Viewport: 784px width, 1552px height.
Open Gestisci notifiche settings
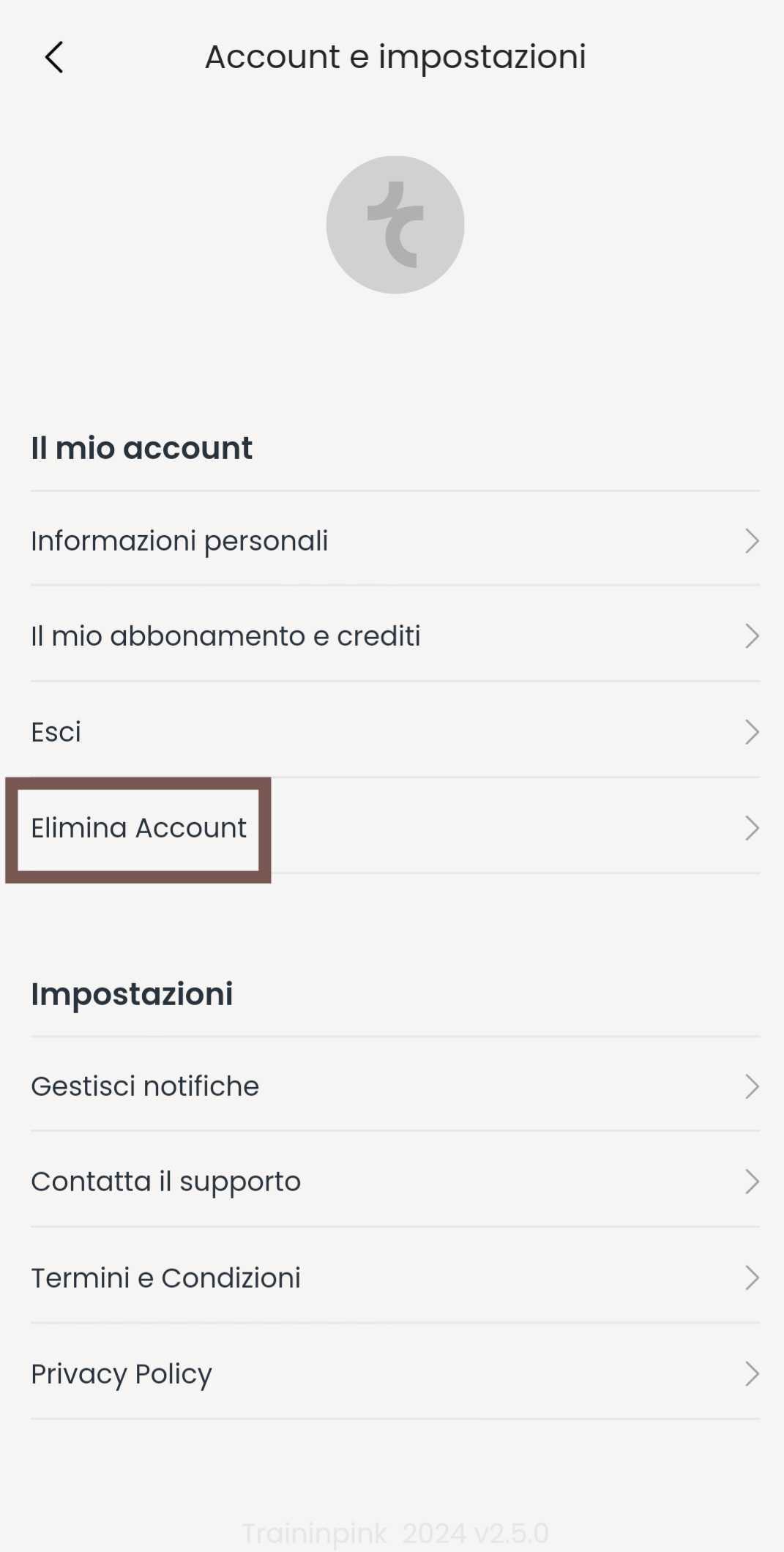click(x=395, y=1086)
